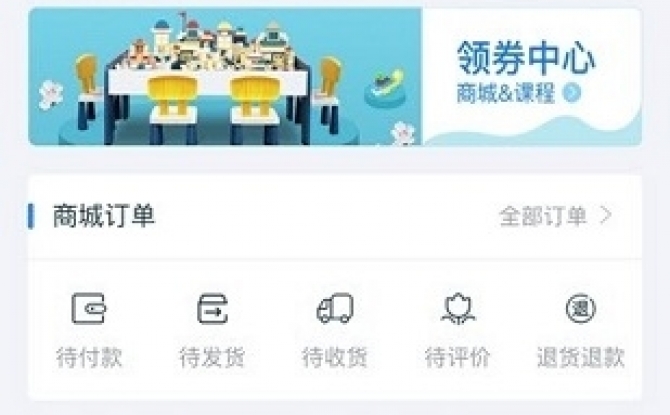This screenshot has width=670, height=415.
Task: Go to 退货退款 returns and refunds
Action: tap(580, 329)
